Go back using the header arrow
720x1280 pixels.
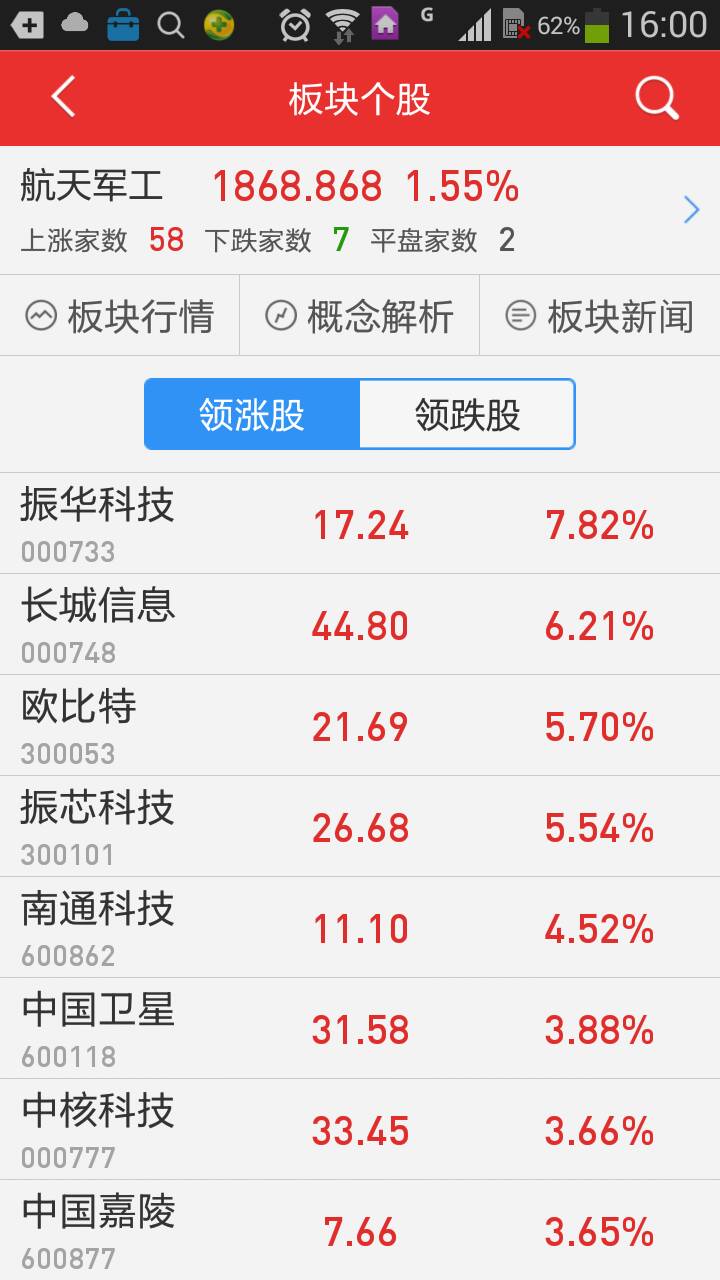coord(64,98)
